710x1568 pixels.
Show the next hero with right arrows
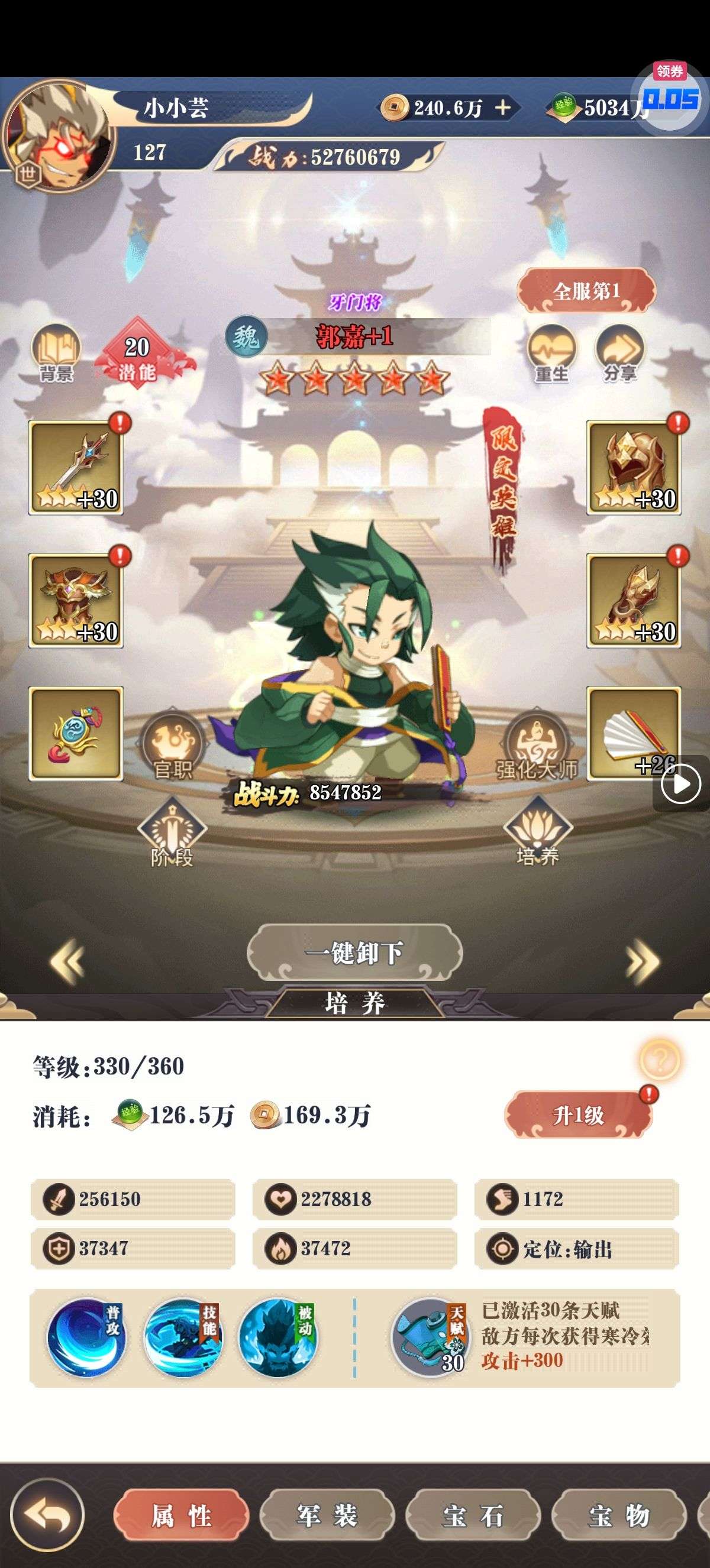(x=643, y=962)
